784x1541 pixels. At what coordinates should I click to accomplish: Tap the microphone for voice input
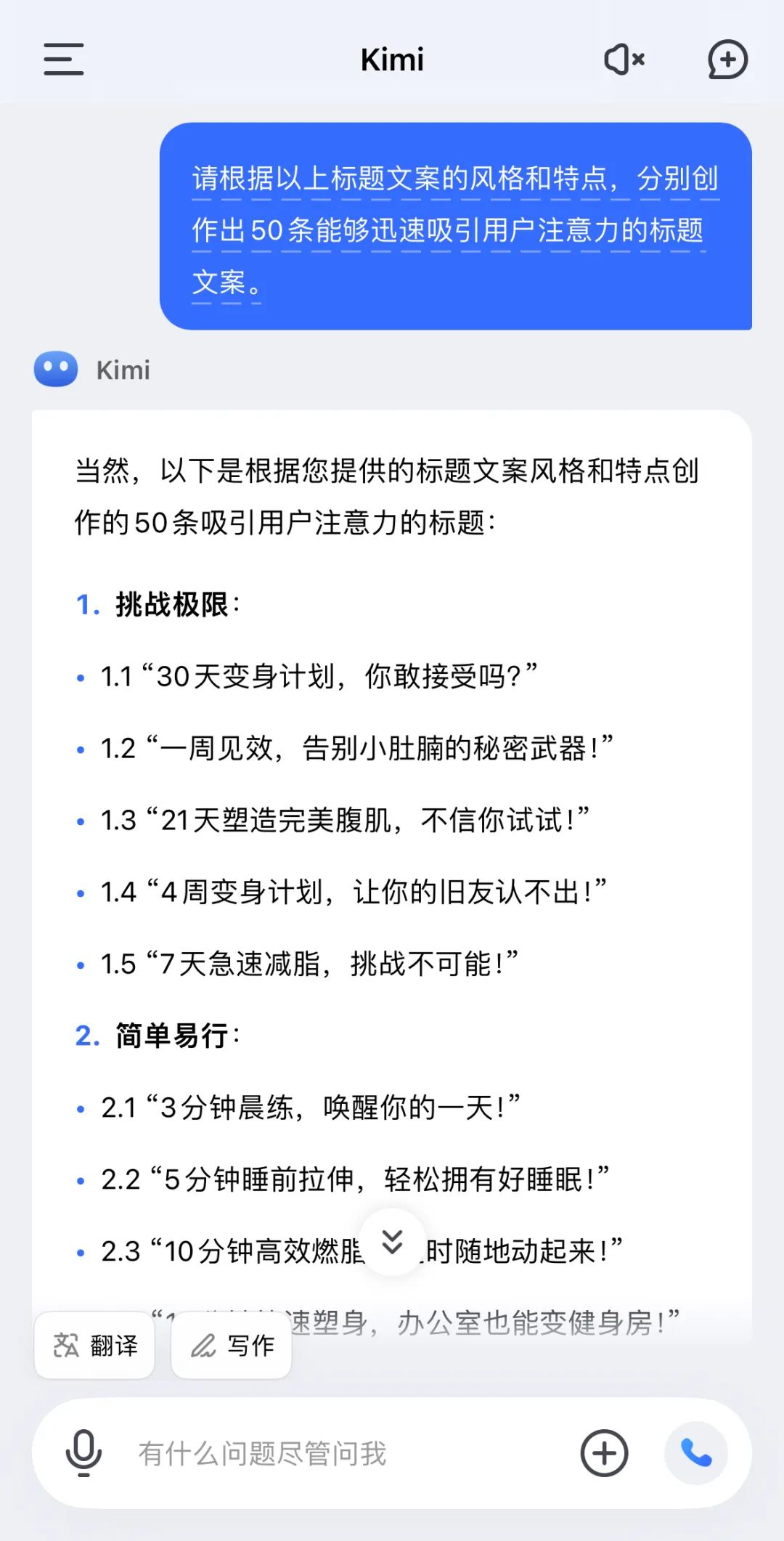[83, 1453]
